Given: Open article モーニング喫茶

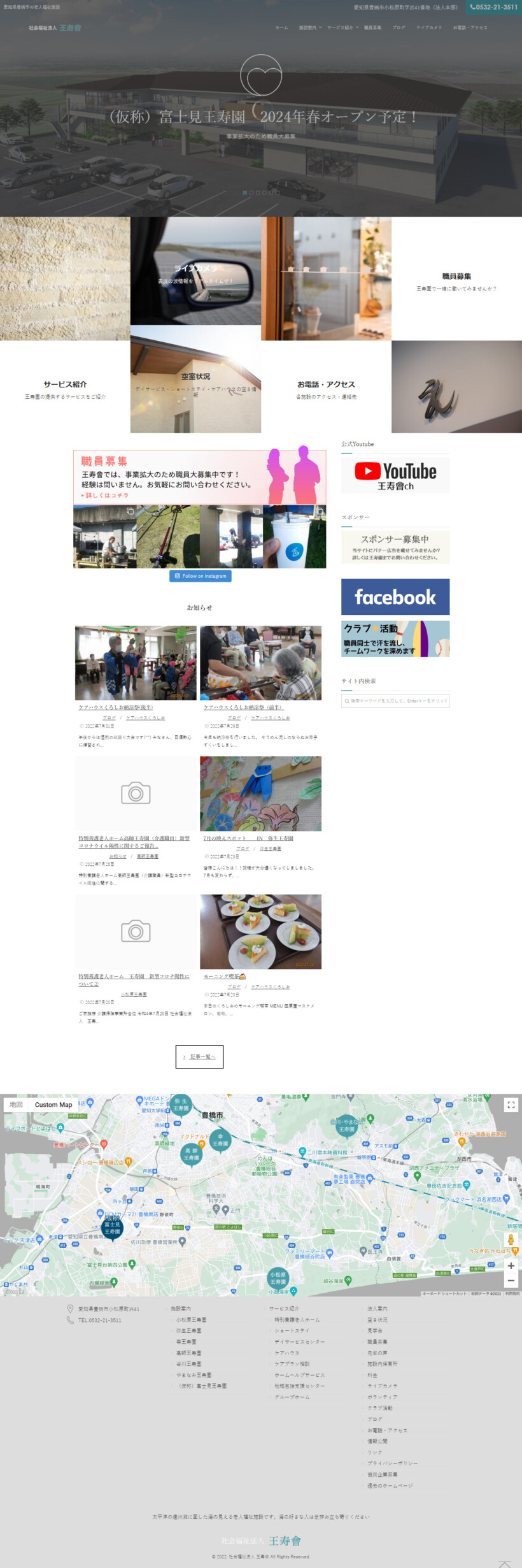Looking at the screenshot, I should pos(222,976).
